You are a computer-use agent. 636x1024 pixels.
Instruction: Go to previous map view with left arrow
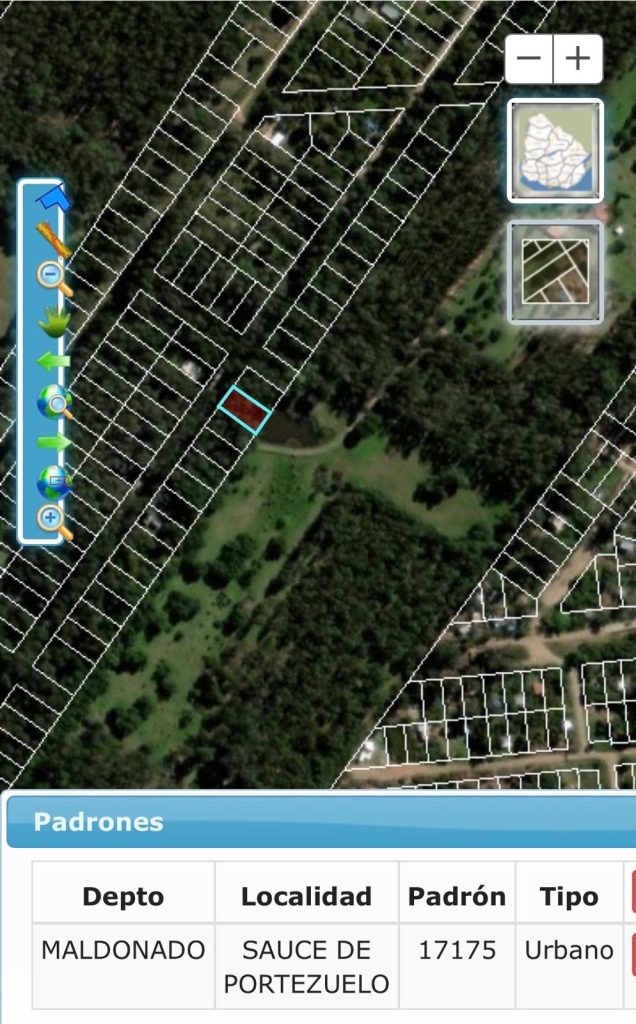(x=54, y=361)
